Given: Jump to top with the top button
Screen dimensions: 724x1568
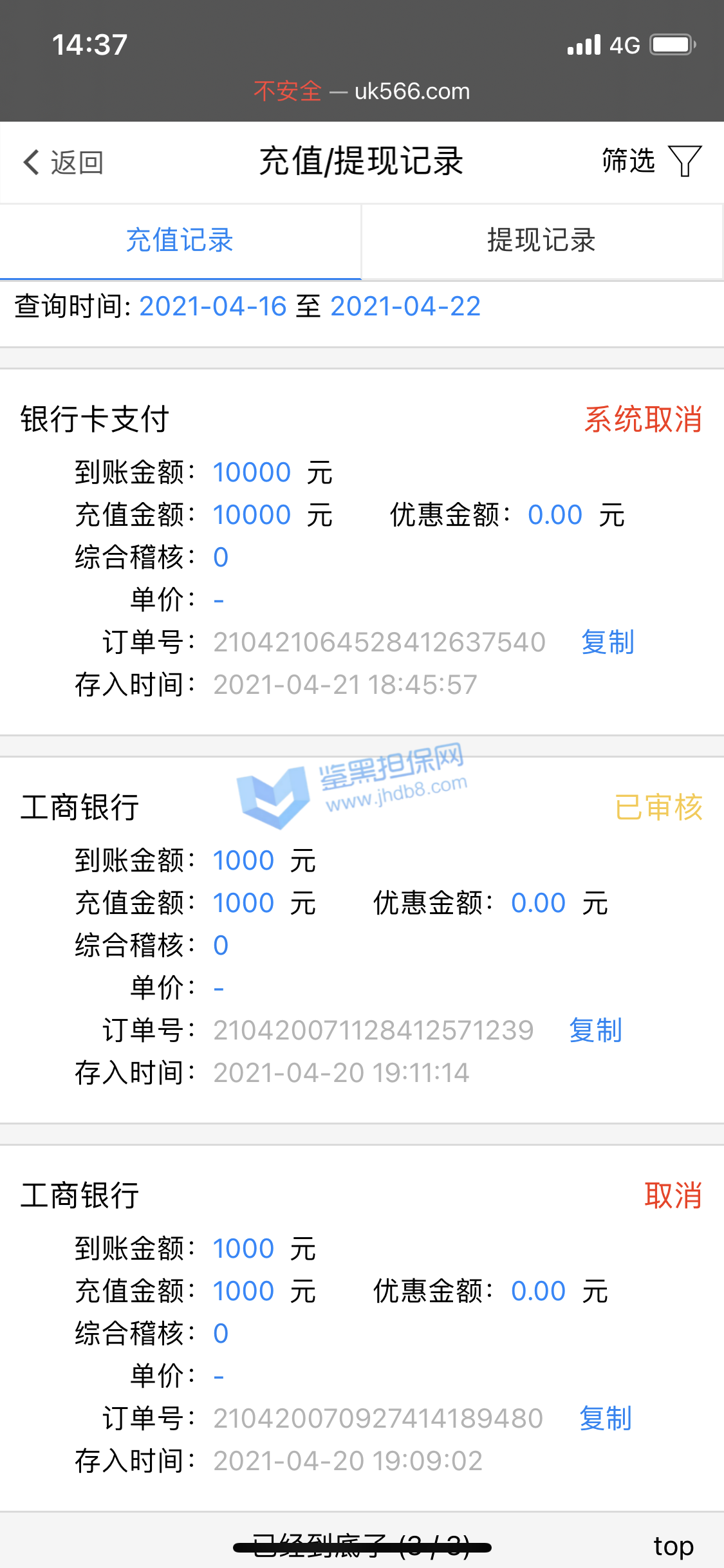Looking at the screenshot, I should pyautogui.click(x=673, y=1546).
